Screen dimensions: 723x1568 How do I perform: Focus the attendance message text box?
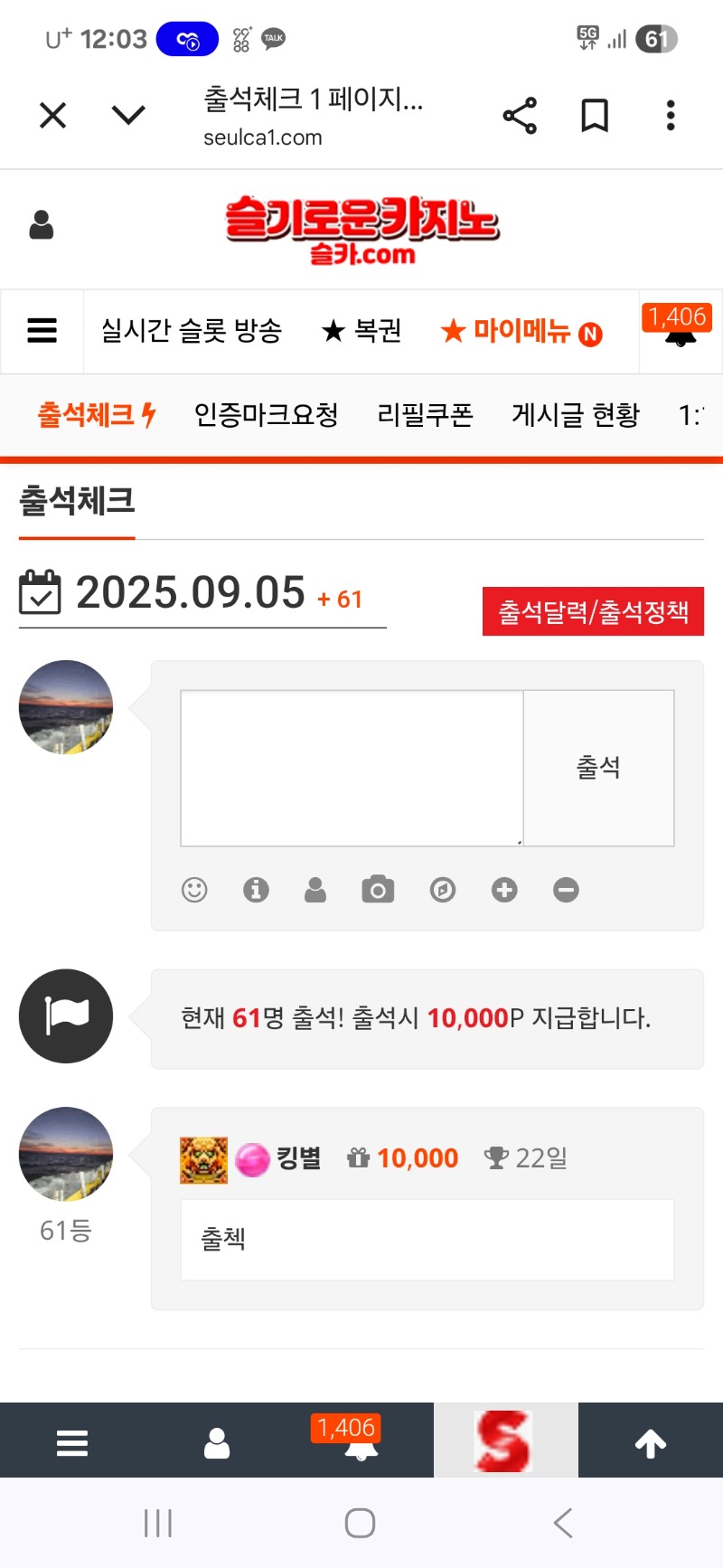352,769
